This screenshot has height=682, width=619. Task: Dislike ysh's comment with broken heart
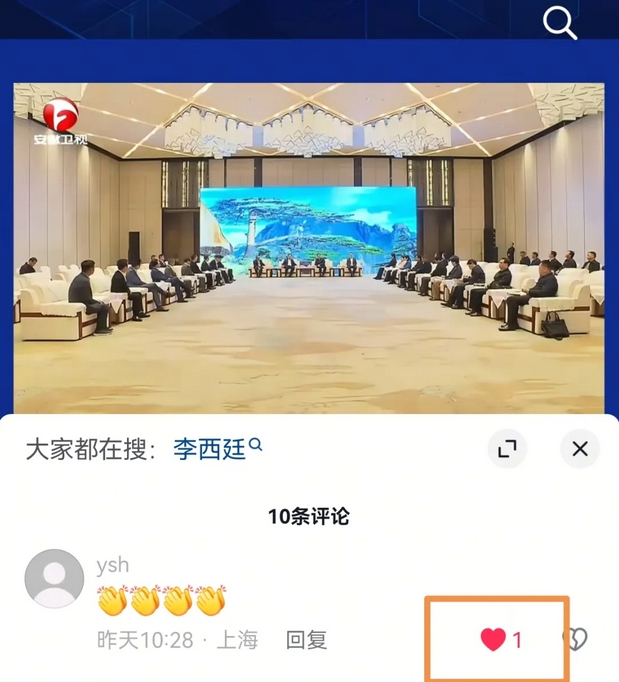click(x=577, y=640)
